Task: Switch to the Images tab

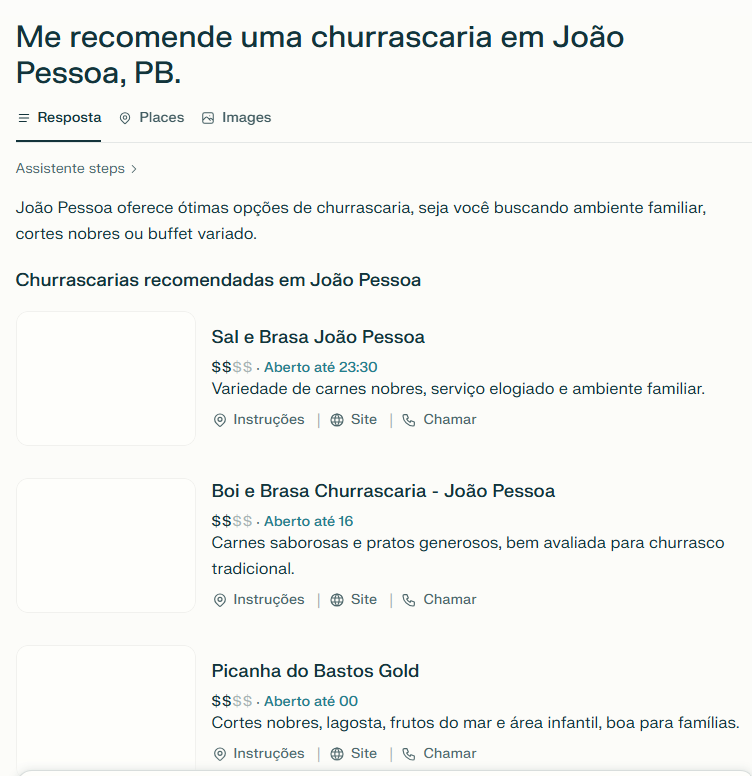Action: (x=236, y=118)
